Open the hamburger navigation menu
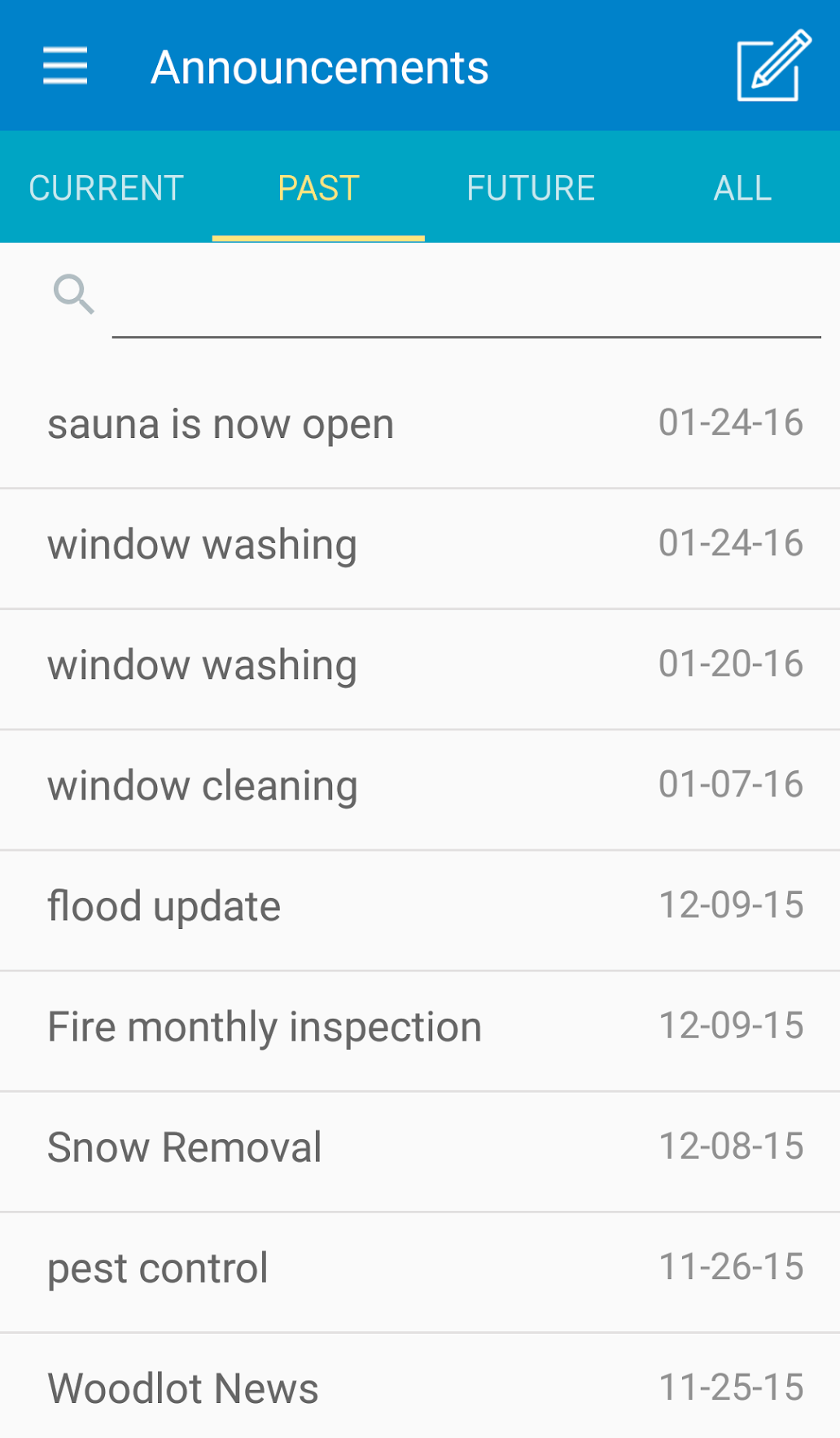The image size is (840, 1438). [65, 66]
